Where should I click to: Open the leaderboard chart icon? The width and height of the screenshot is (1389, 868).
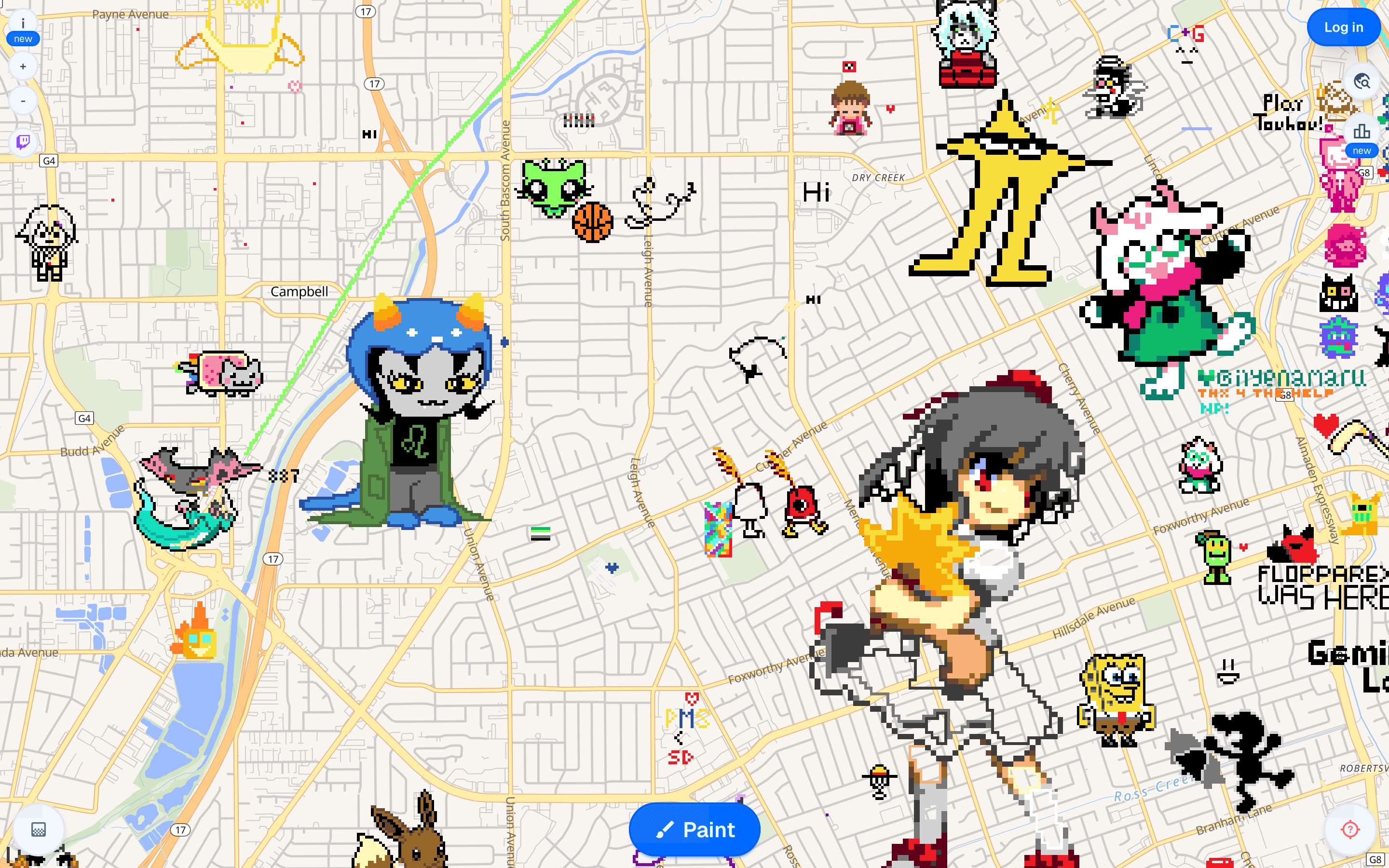click(1362, 132)
